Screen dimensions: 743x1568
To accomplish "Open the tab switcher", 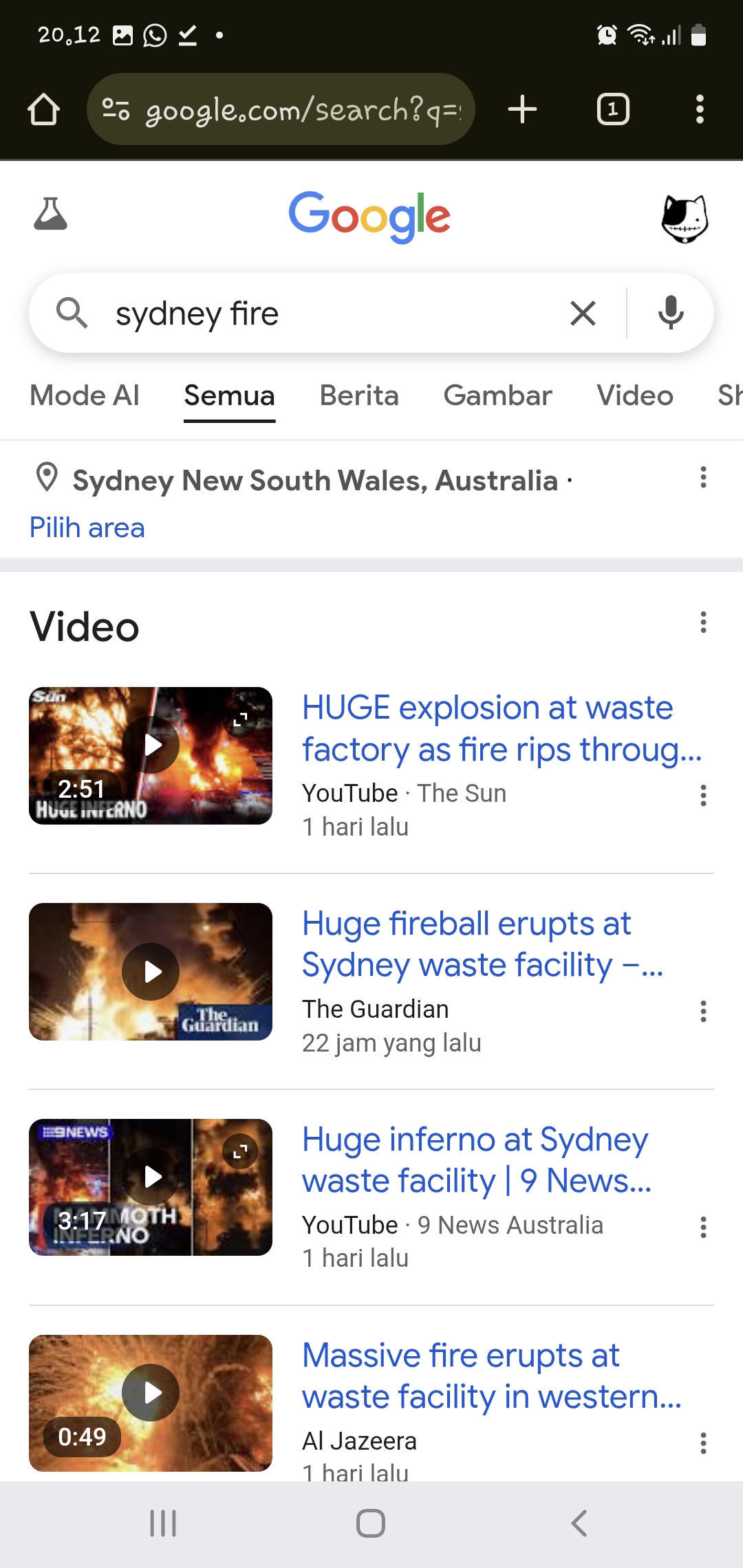I will tap(612, 109).
